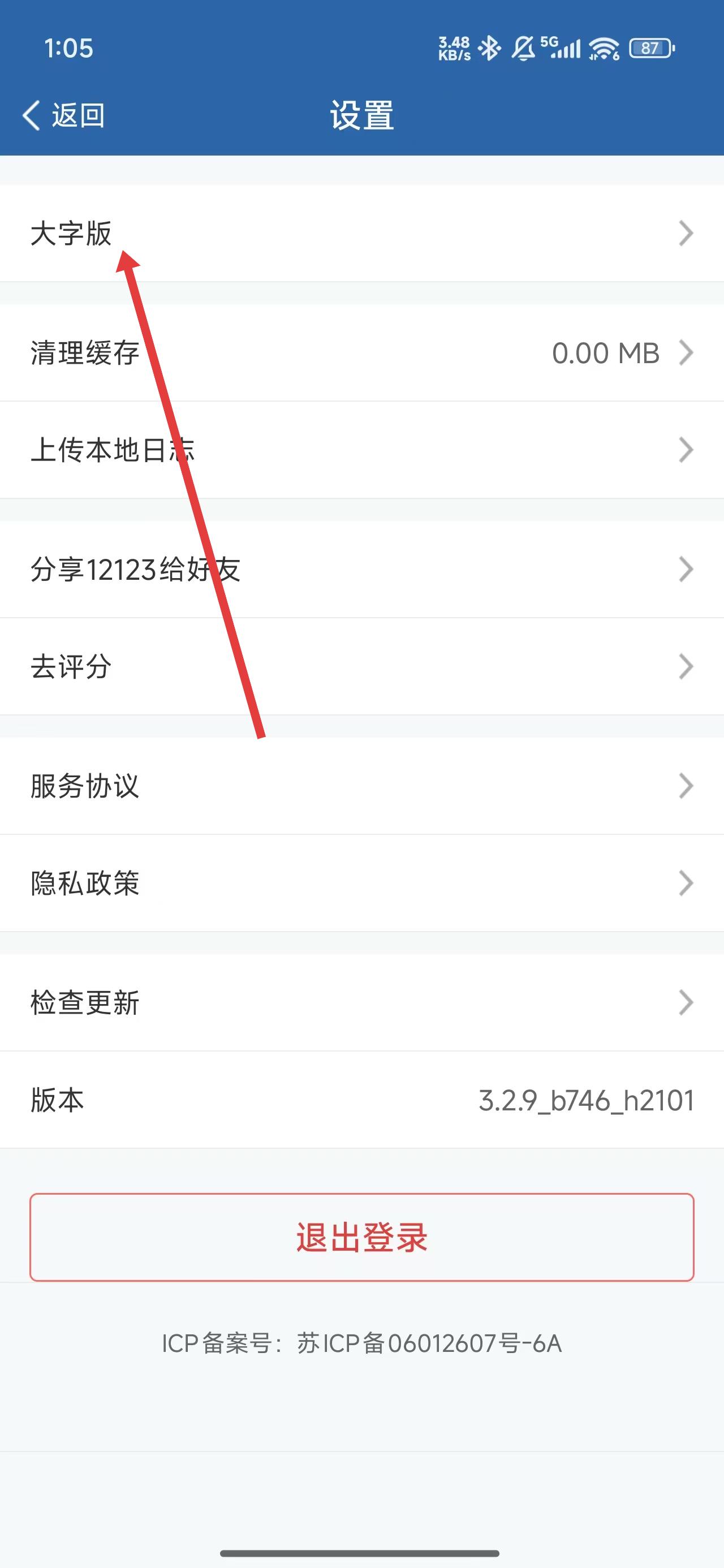Tap 退出登录 to log out
The width and height of the screenshot is (724, 1568).
[361, 1238]
